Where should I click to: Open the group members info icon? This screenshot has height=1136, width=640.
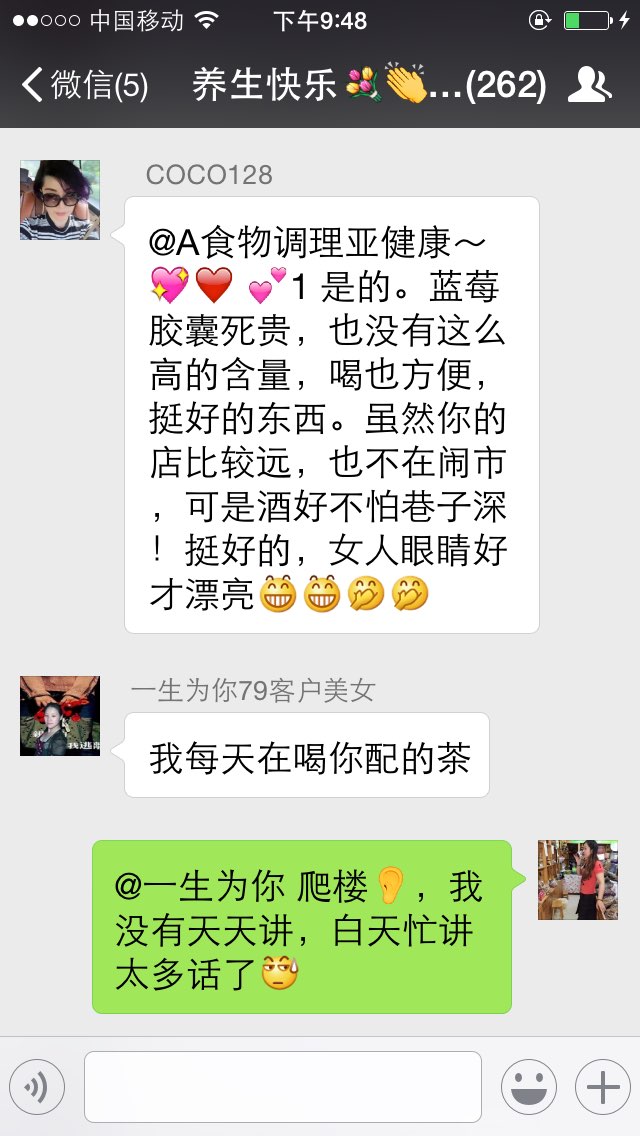click(589, 85)
